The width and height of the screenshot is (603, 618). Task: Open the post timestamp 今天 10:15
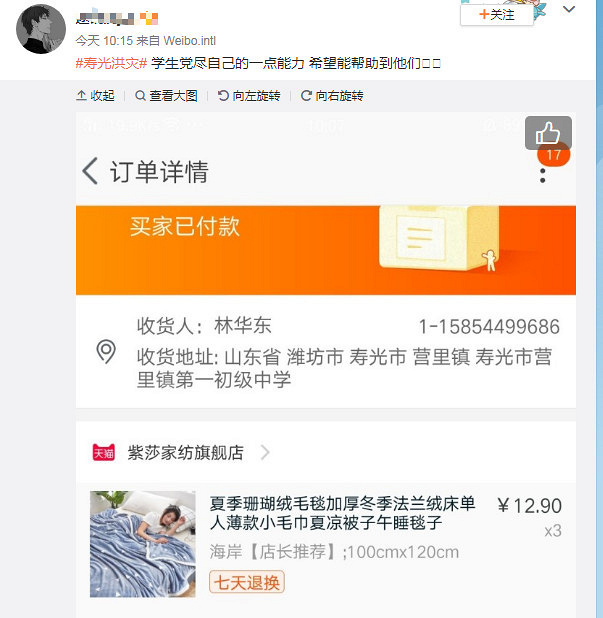click(103, 41)
